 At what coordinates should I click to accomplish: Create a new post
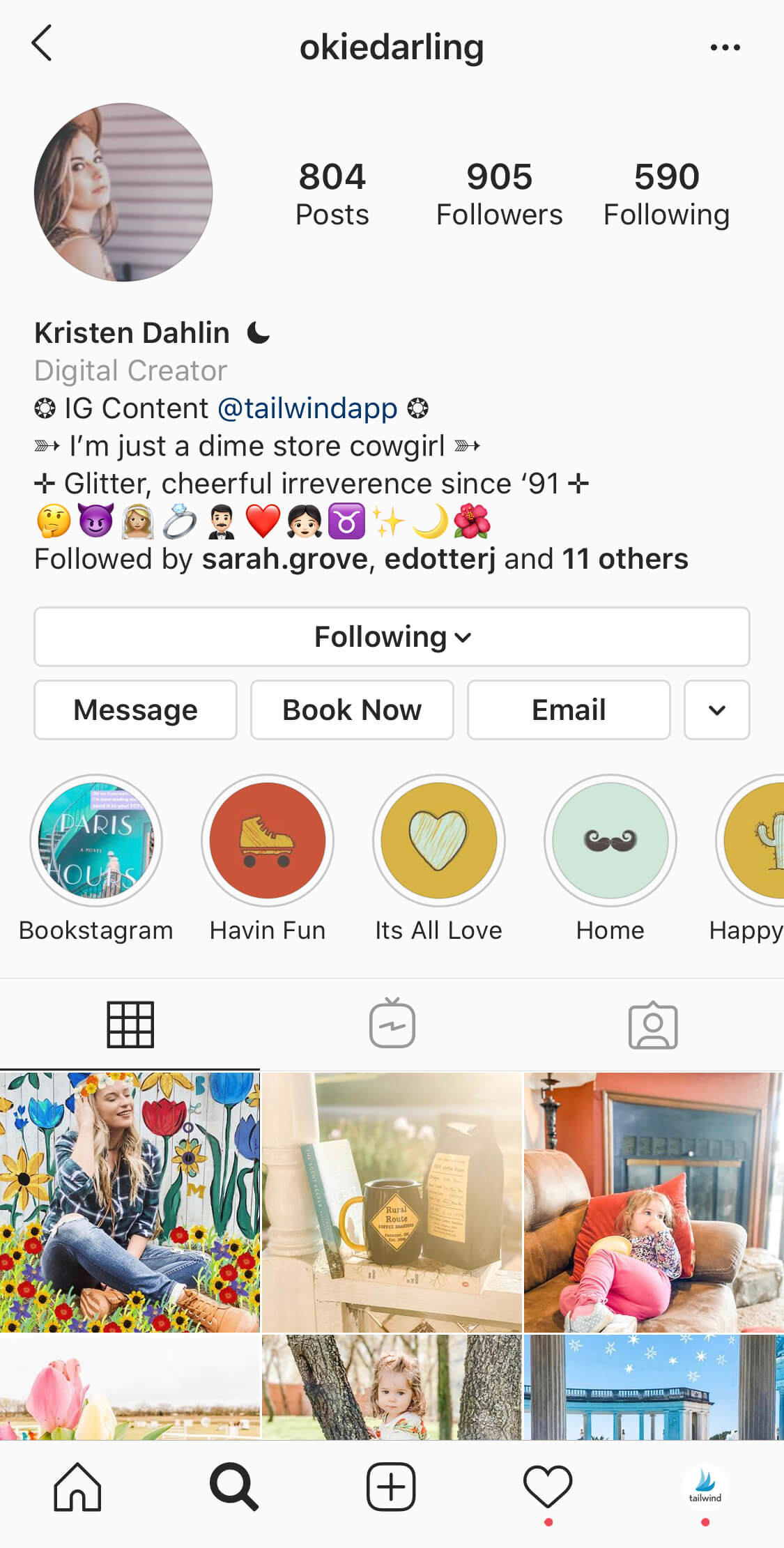tap(391, 1487)
